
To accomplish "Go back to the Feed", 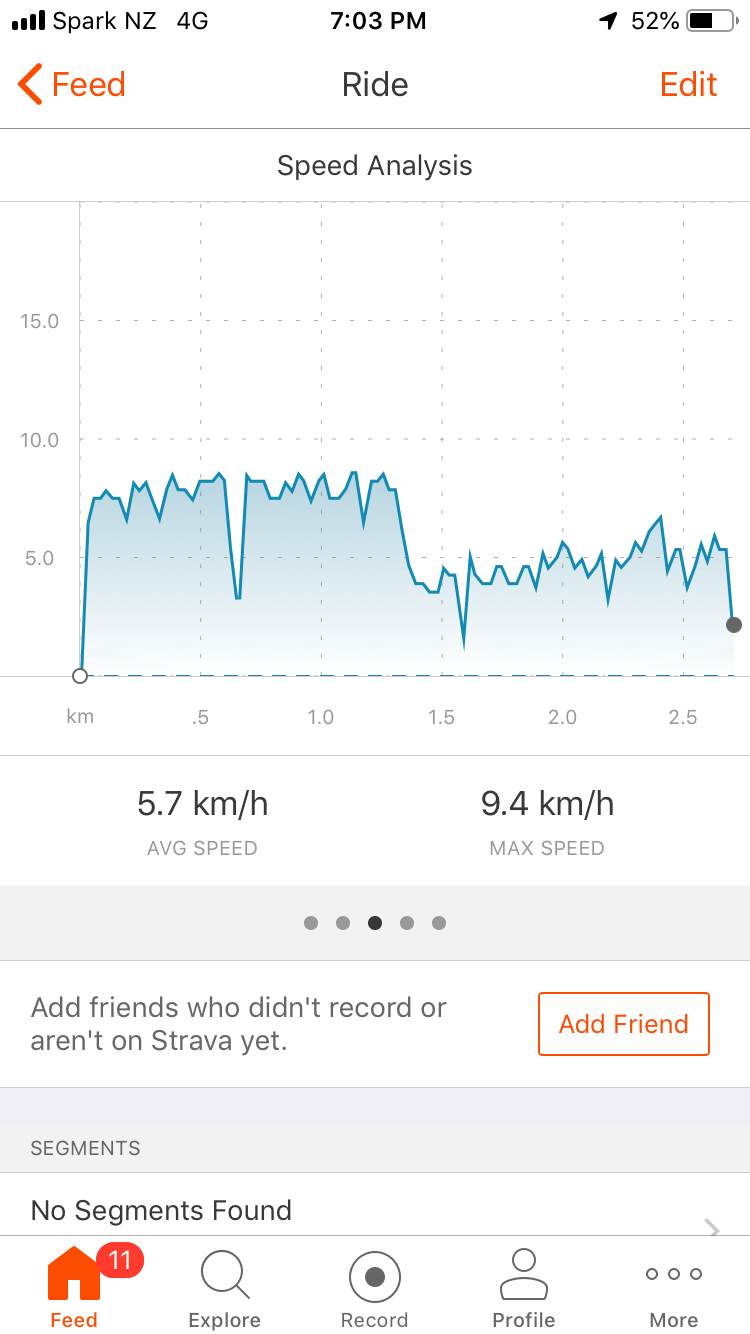I will coord(72,85).
